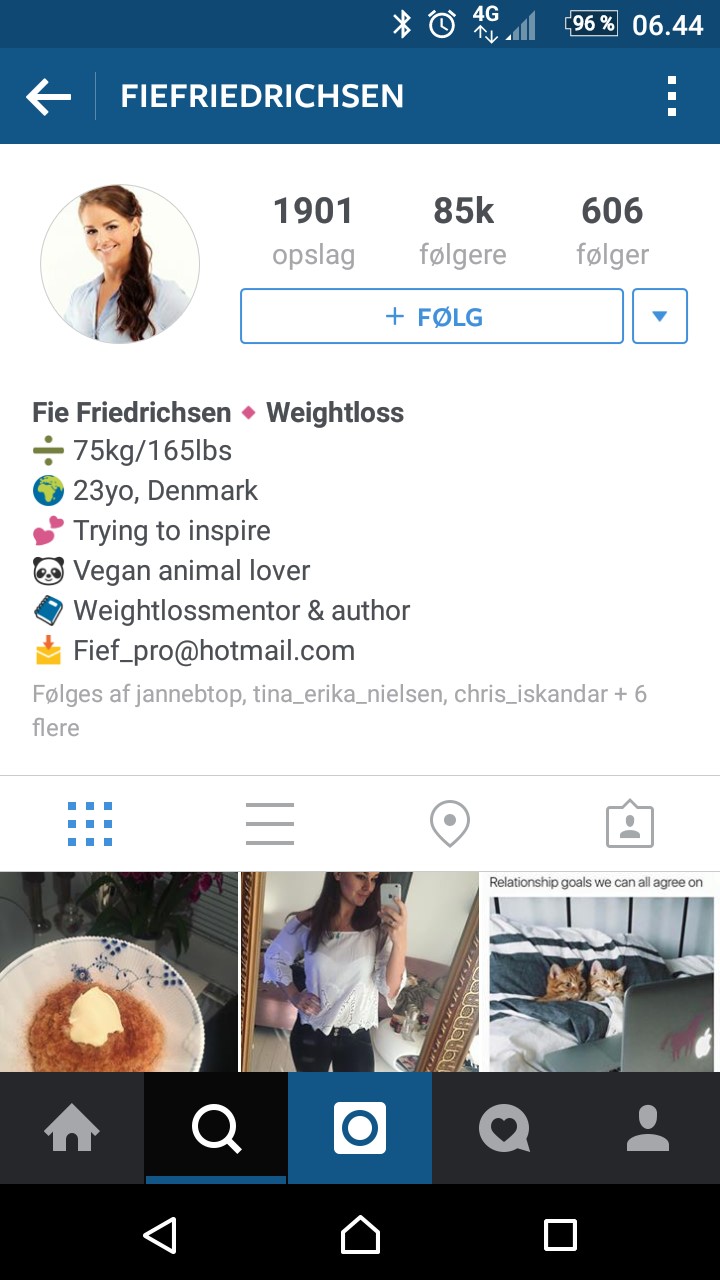Tap the FØLG button to follow
The height and width of the screenshot is (1280, 720).
click(x=431, y=316)
